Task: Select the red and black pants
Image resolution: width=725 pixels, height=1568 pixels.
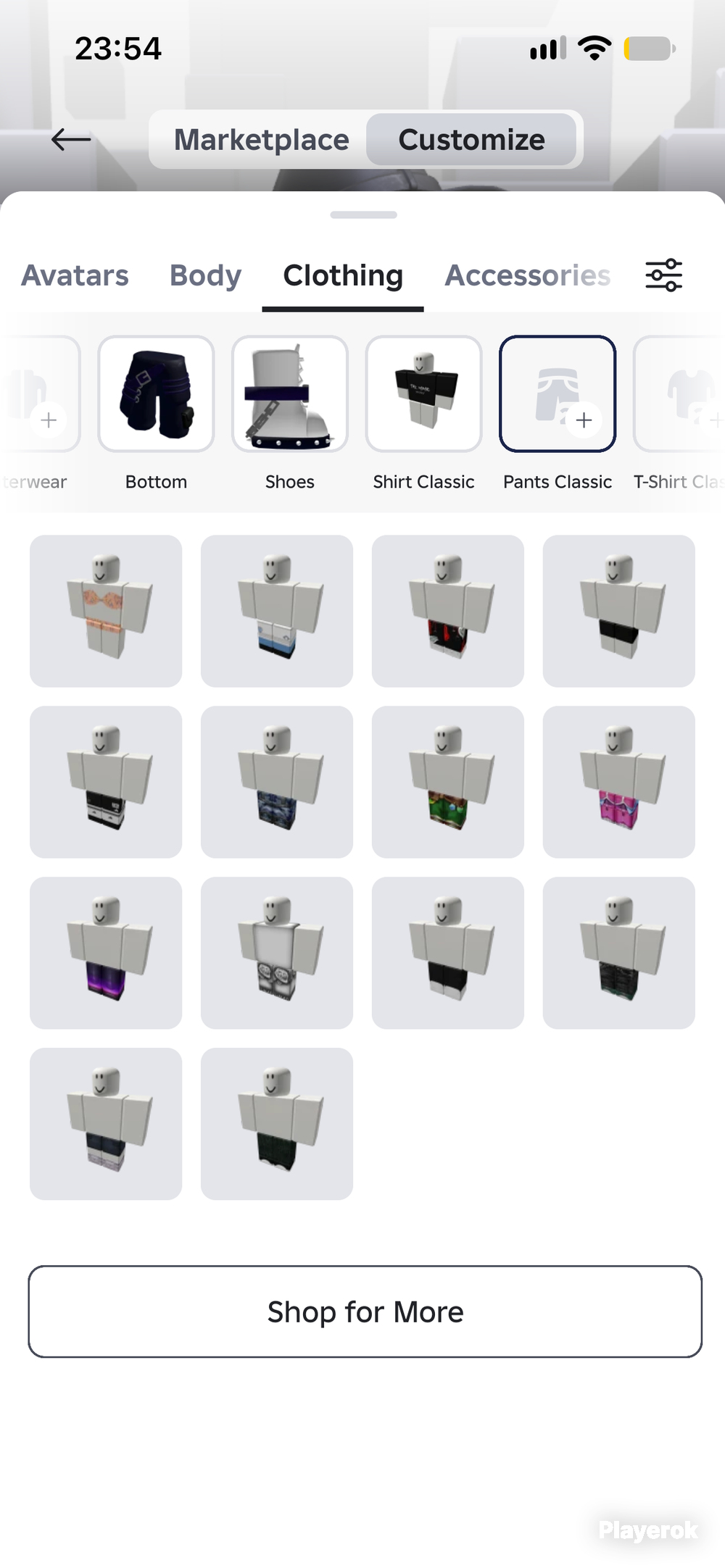Action: (x=448, y=611)
